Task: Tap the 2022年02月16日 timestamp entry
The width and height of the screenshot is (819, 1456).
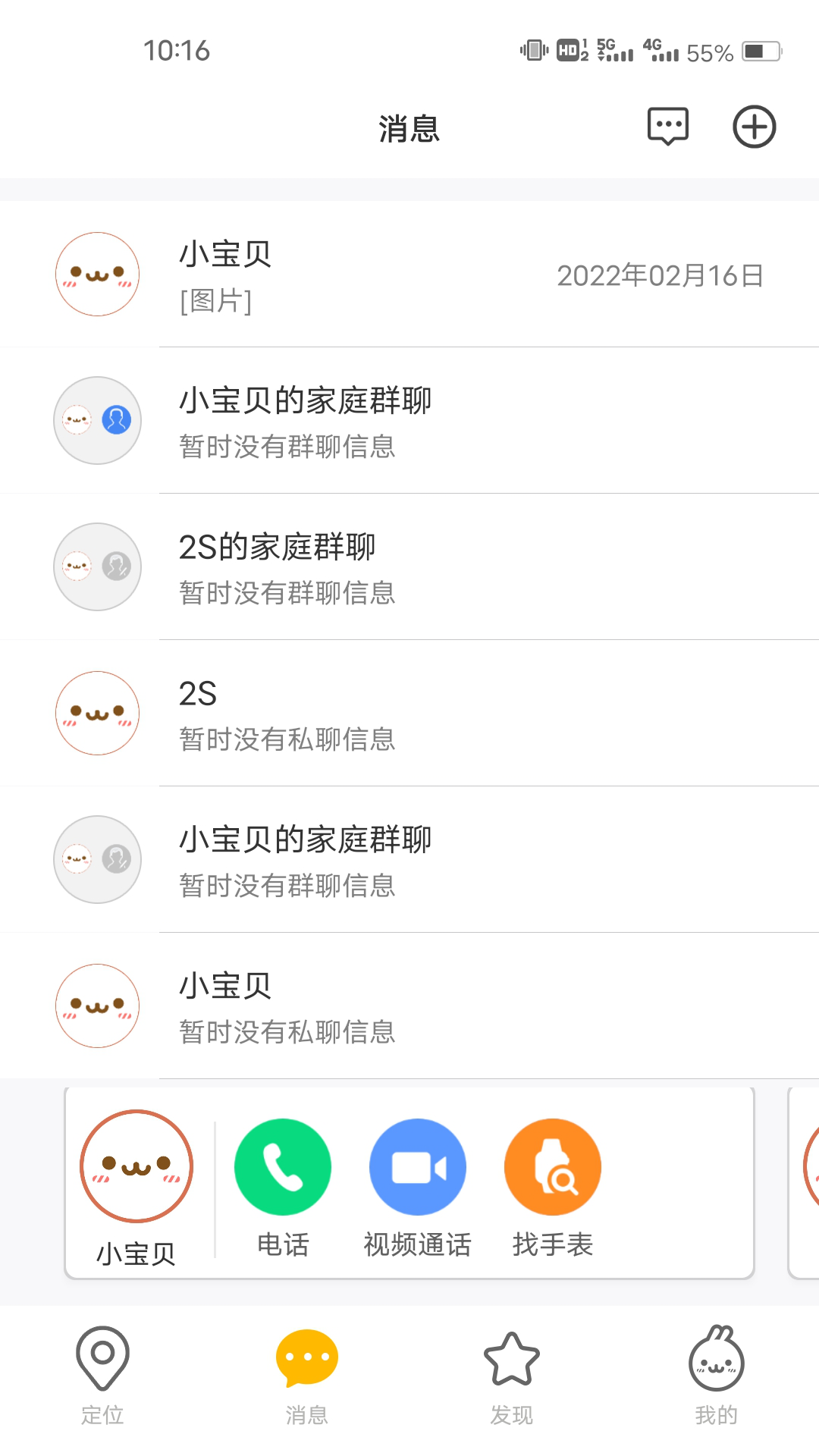Action: pyautogui.click(x=661, y=277)
